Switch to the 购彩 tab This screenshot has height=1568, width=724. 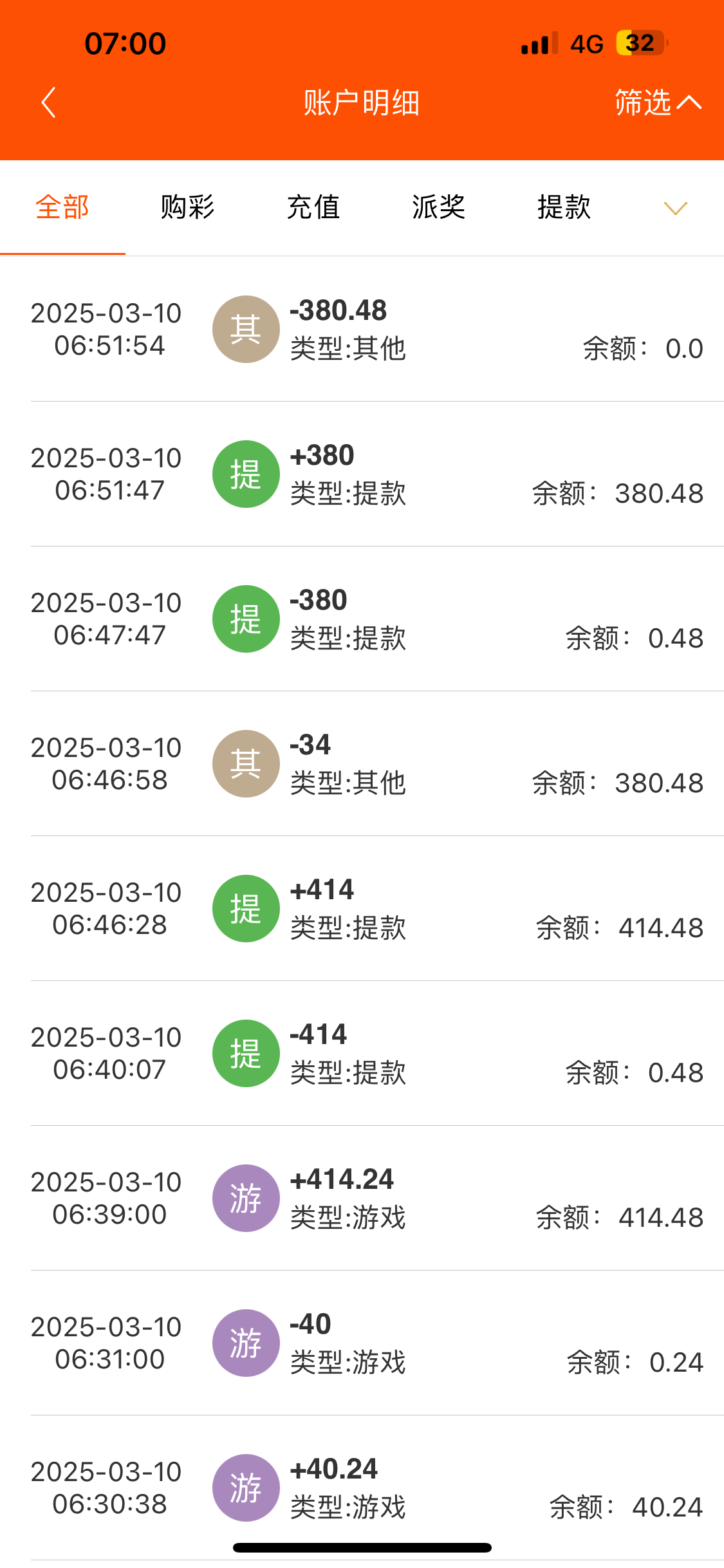187,208
